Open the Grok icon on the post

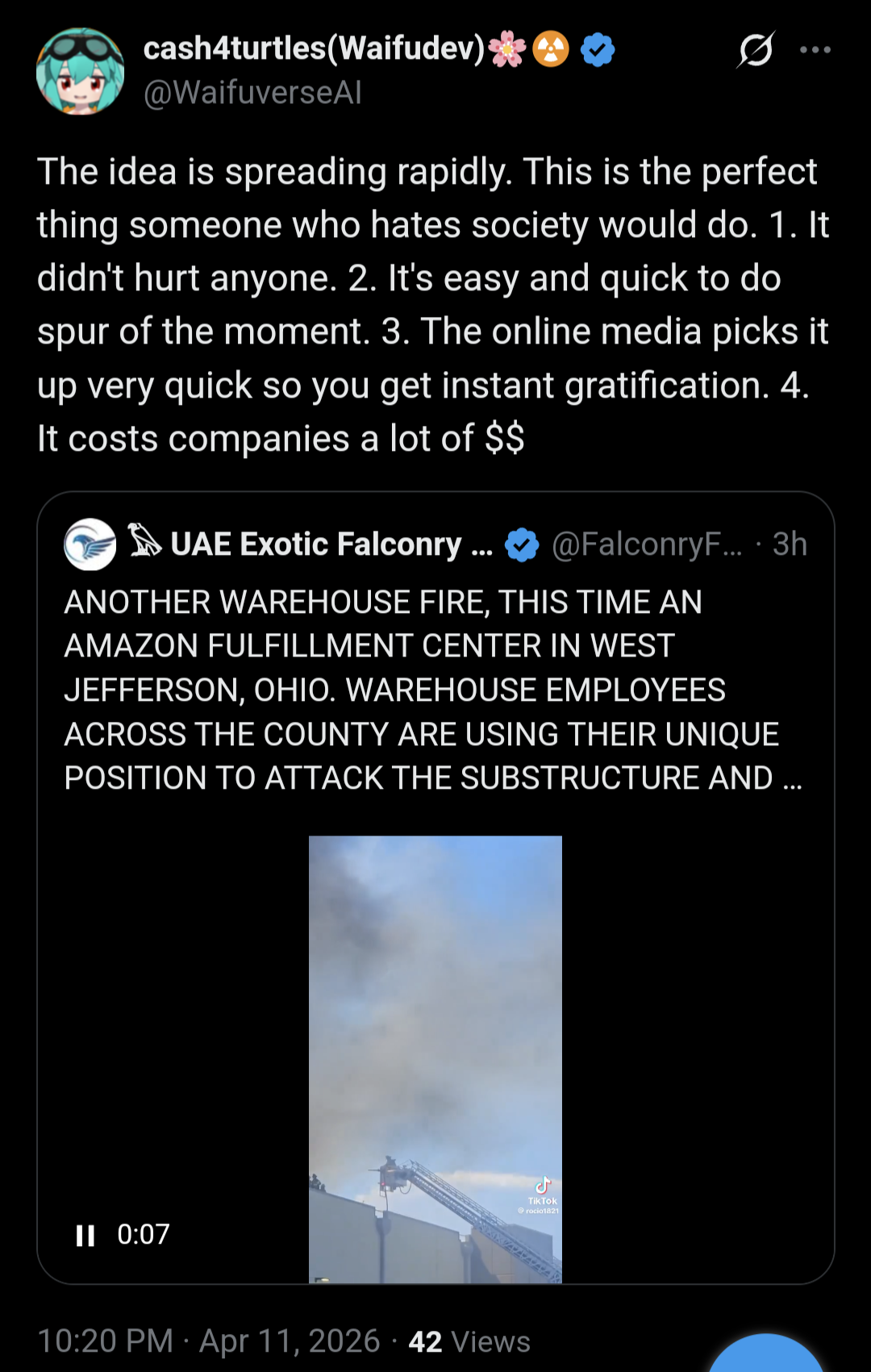[756, 50]
